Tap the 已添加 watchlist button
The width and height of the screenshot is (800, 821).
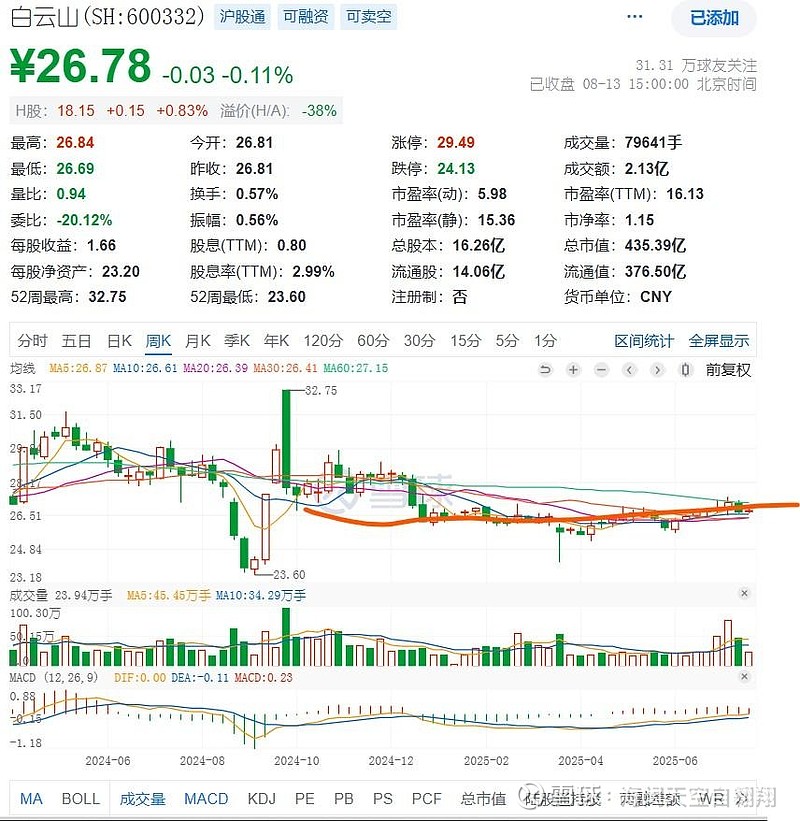714,17
